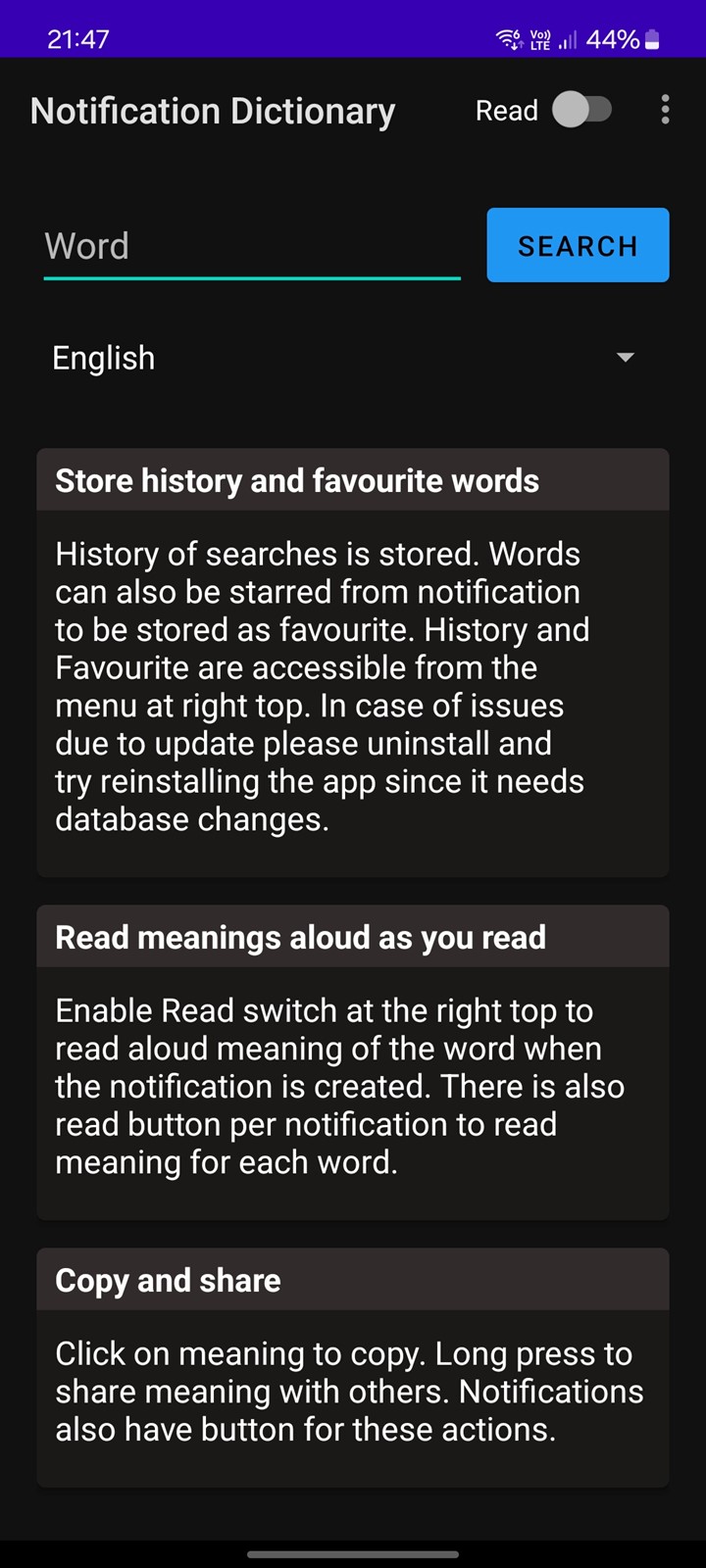
Task: Enable the Read switch
Action: (x=581, y=110)
